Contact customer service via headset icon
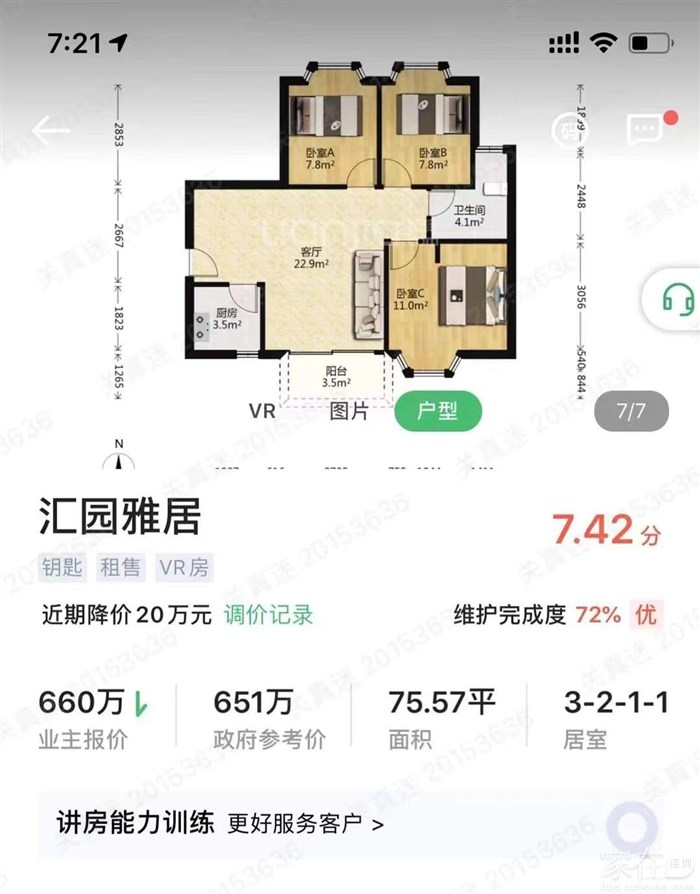Screen dimensions: 700x894 677,297
